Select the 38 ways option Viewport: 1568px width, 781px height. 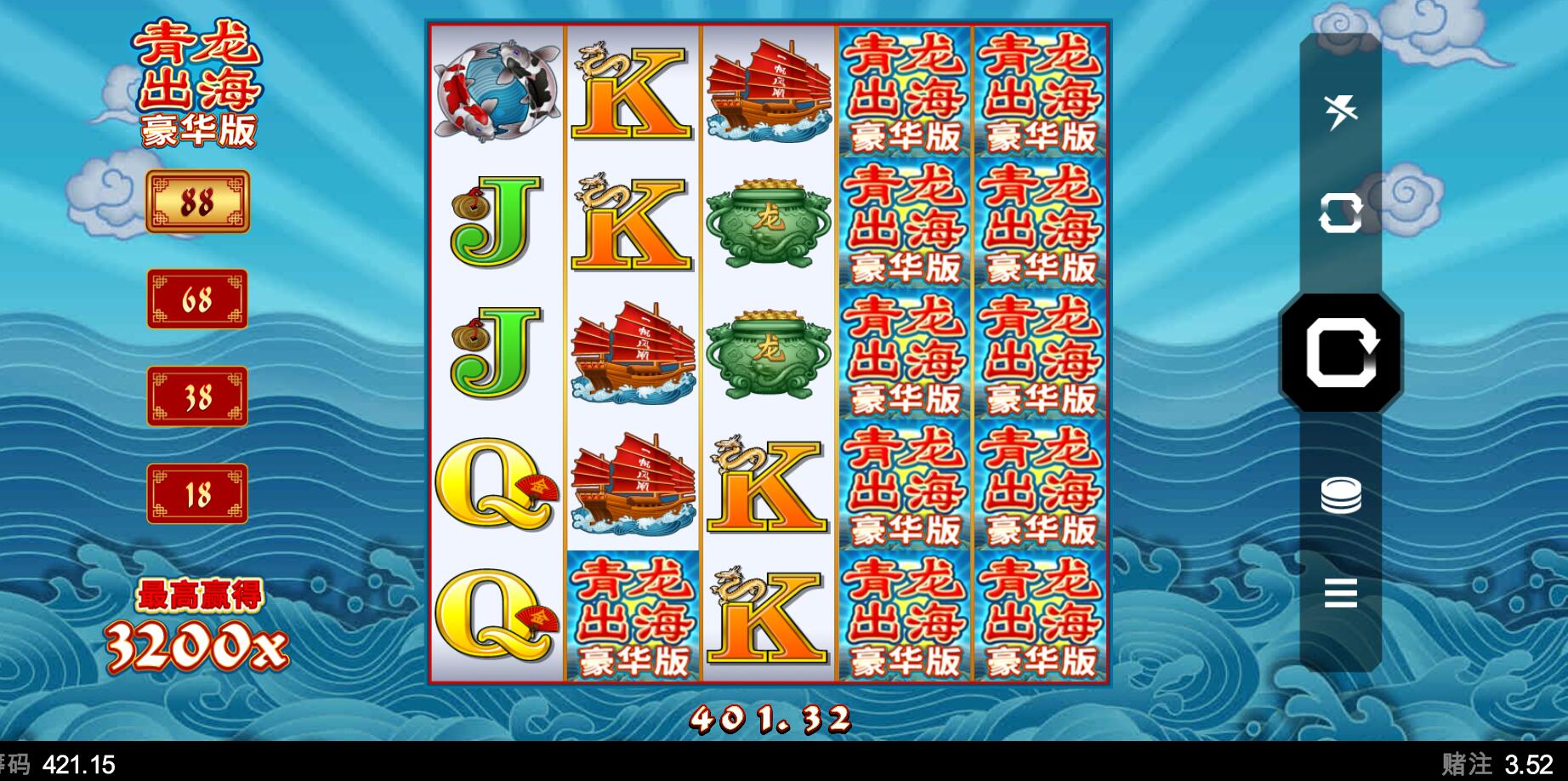pos(197,396)
